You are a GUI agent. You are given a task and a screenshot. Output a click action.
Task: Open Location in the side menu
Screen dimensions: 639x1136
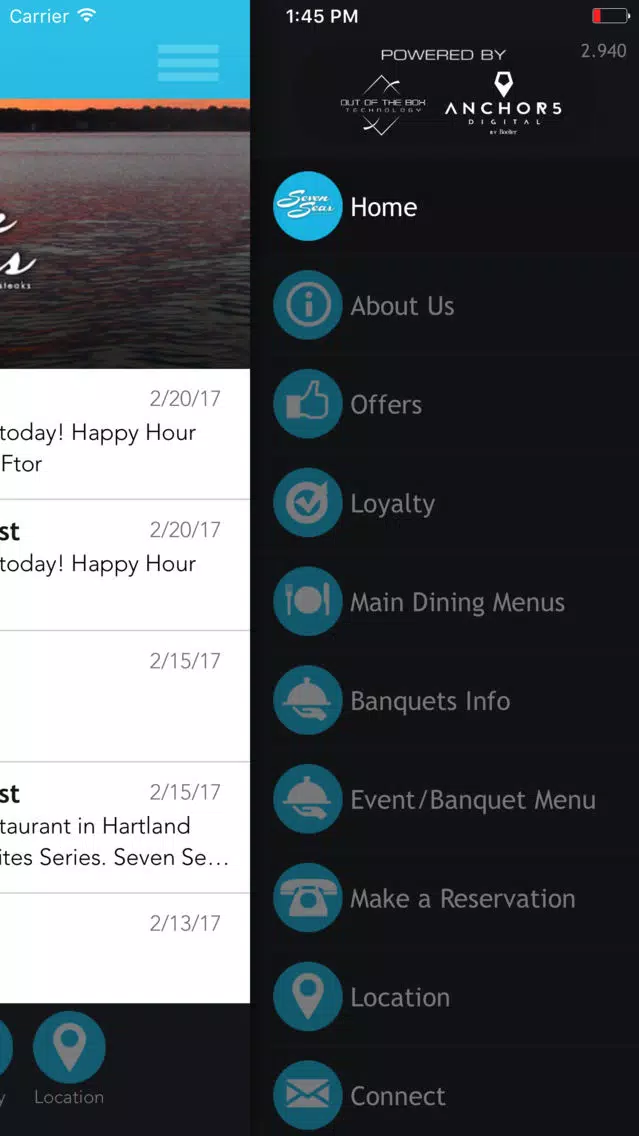pyautogui.click(x=444, y=996)
